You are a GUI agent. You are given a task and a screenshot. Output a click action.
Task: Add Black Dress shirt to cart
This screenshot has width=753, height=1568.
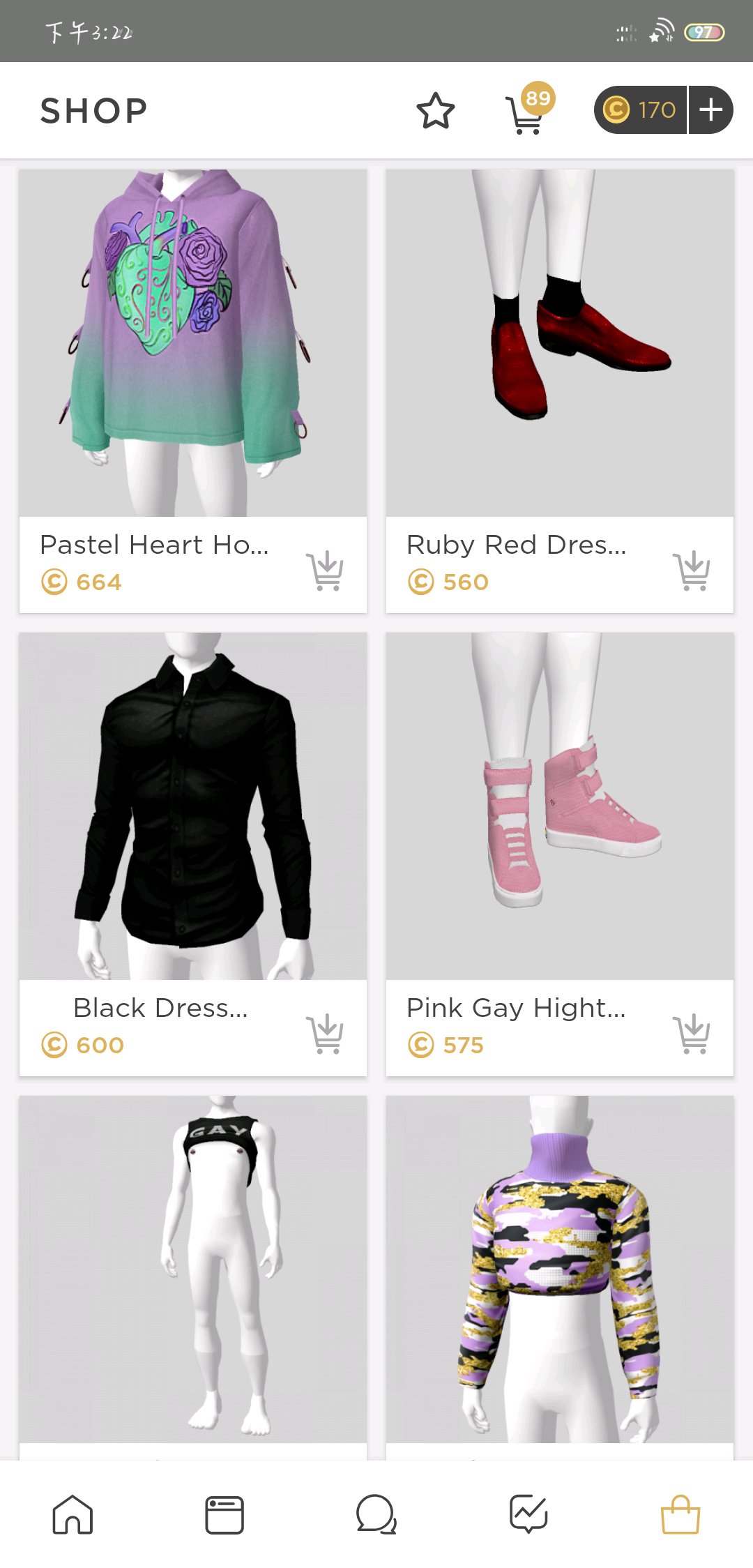(x=326, y=1034)
